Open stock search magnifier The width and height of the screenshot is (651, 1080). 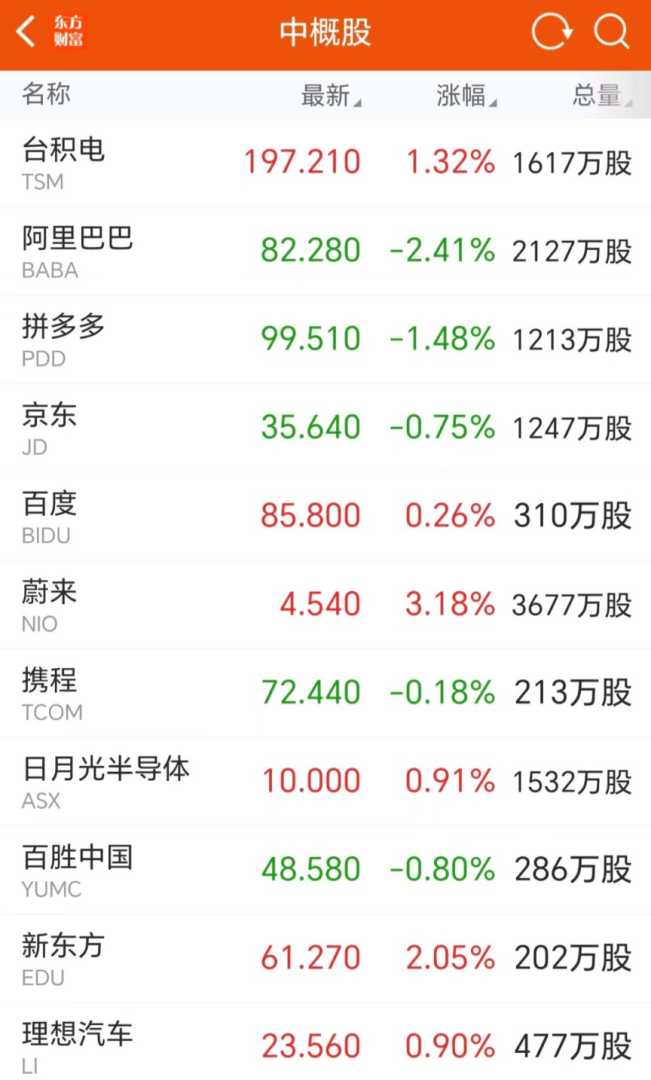tap(611, 32)
